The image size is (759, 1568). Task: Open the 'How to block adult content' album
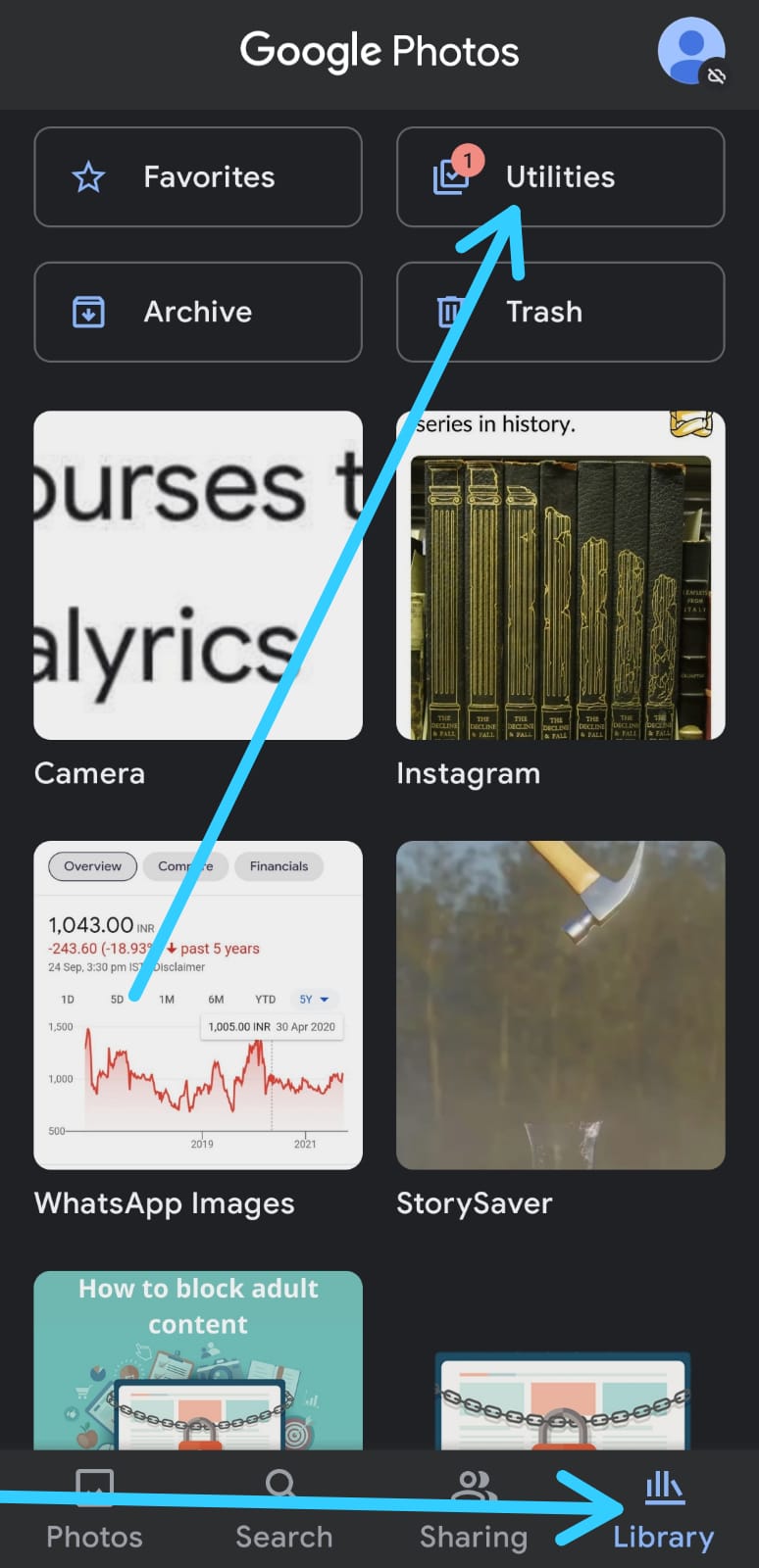[x=198, y=1360]
